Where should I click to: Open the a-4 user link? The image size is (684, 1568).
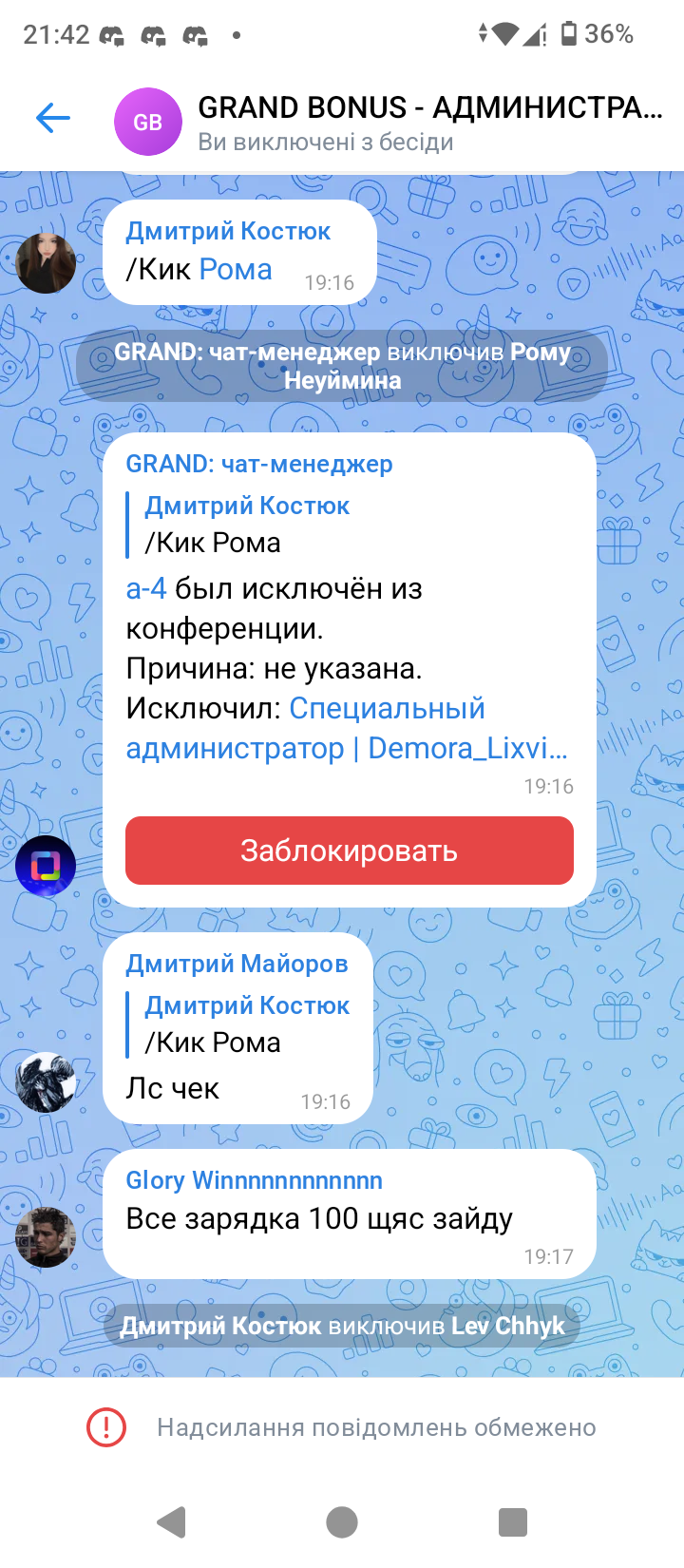pyautogui.click(x=146, y=589)
